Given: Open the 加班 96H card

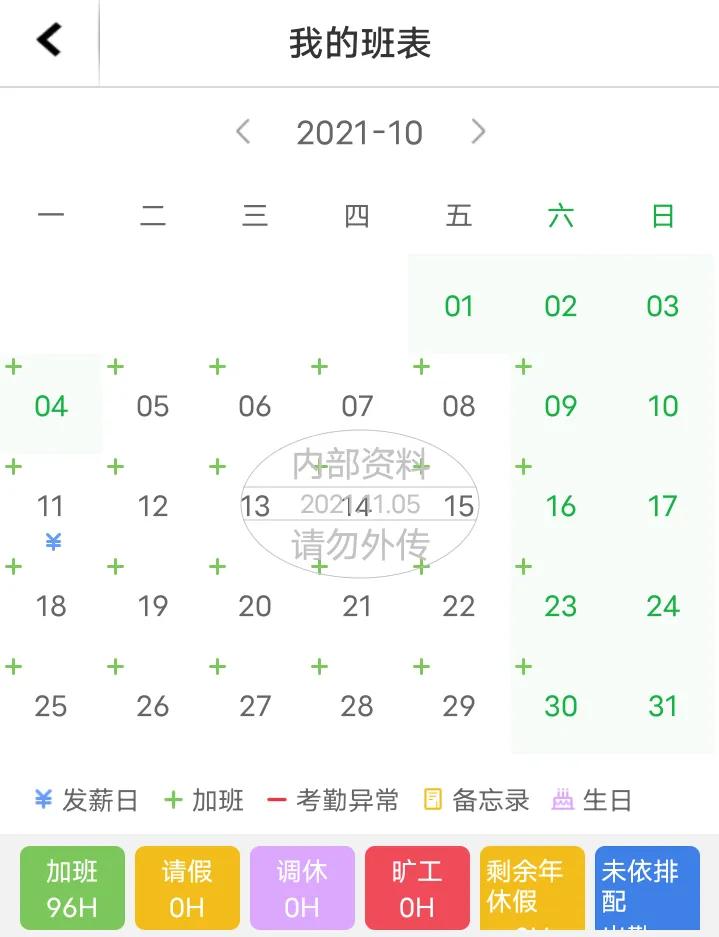Looking at the screenshot, I should click(72, 889).
